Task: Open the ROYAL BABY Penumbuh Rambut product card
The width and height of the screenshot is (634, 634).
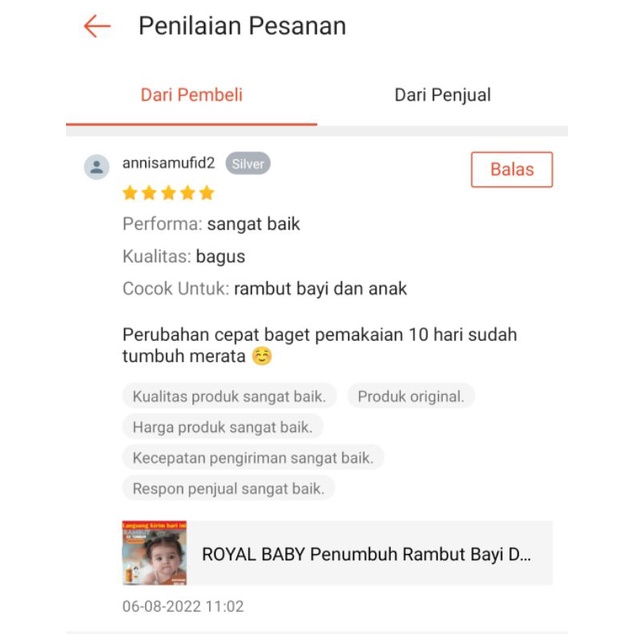Action: (336, 553)
